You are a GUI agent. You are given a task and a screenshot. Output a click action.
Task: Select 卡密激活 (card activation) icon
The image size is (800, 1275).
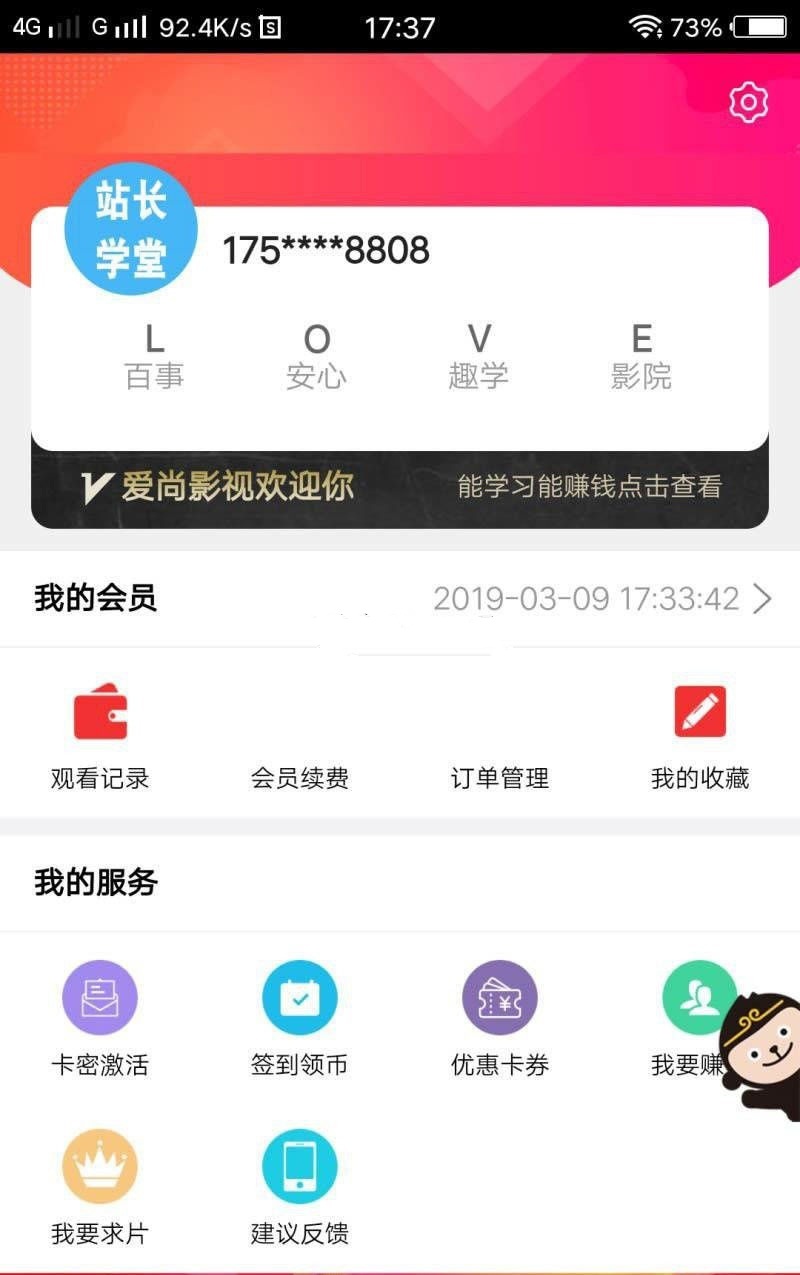[99, 996]
